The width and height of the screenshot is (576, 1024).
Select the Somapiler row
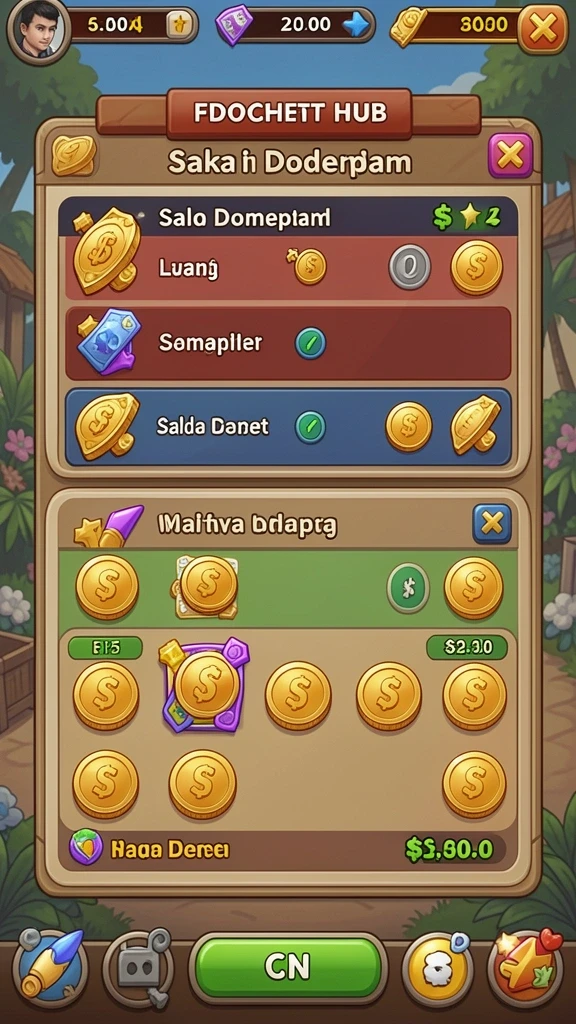coord(288,343)
